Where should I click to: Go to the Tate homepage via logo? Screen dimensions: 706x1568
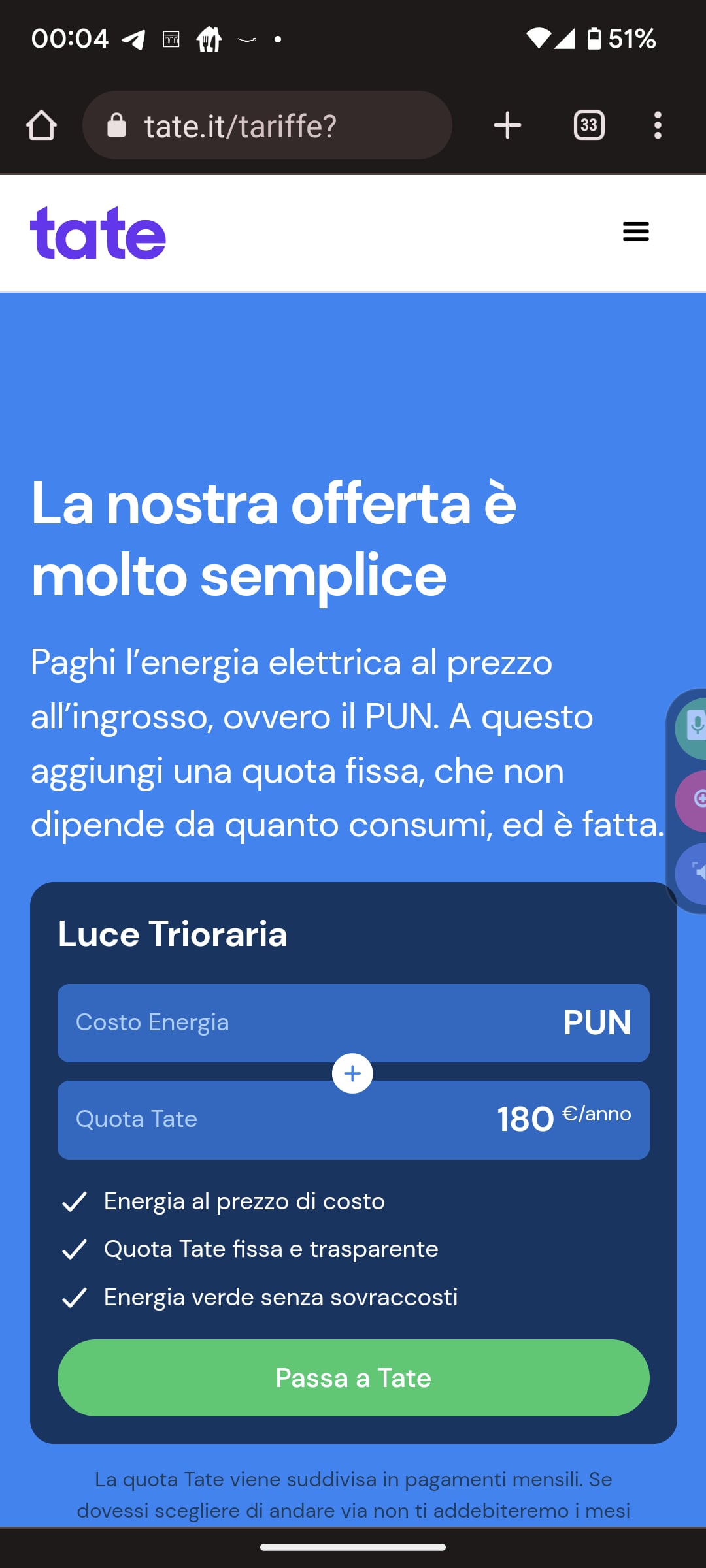point(98,233)
